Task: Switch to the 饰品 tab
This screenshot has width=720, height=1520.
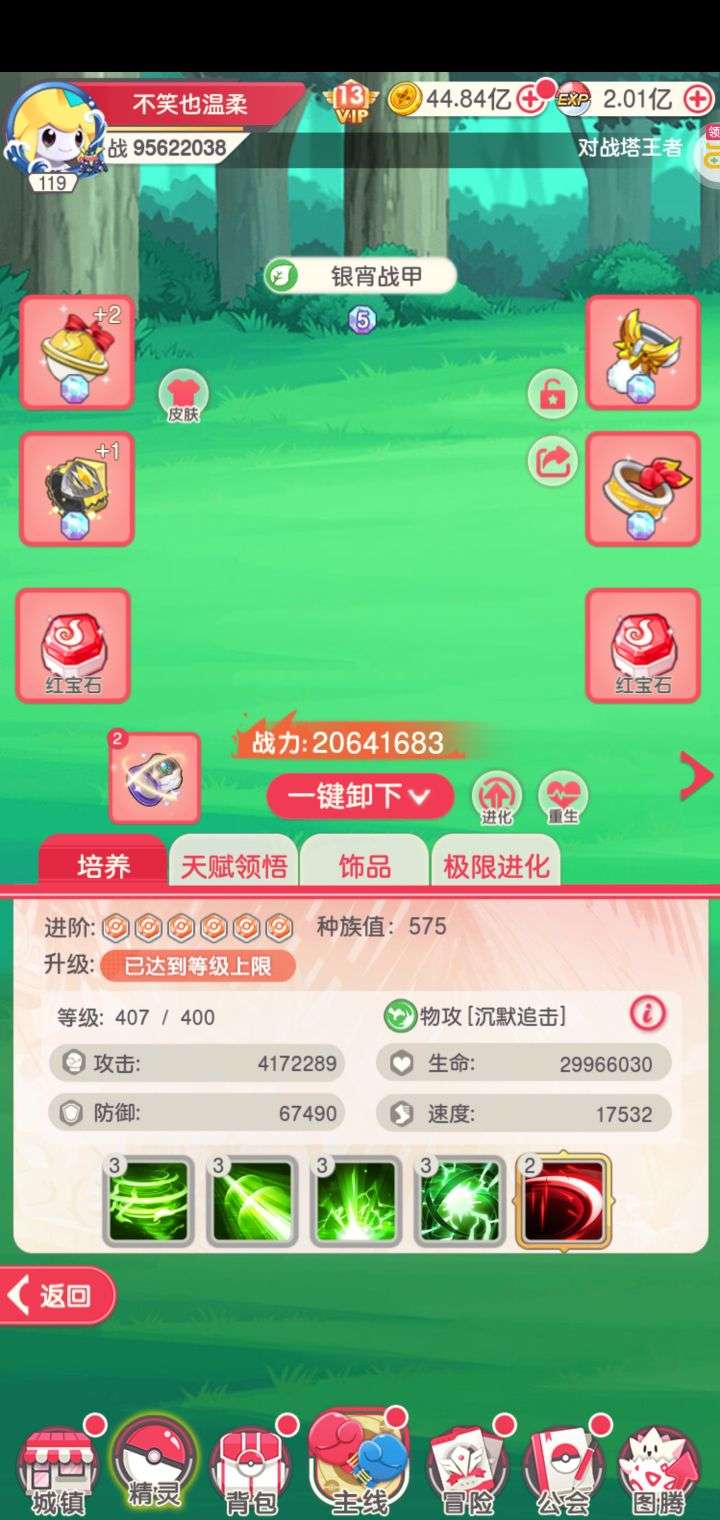Action: tap(365, 865)
